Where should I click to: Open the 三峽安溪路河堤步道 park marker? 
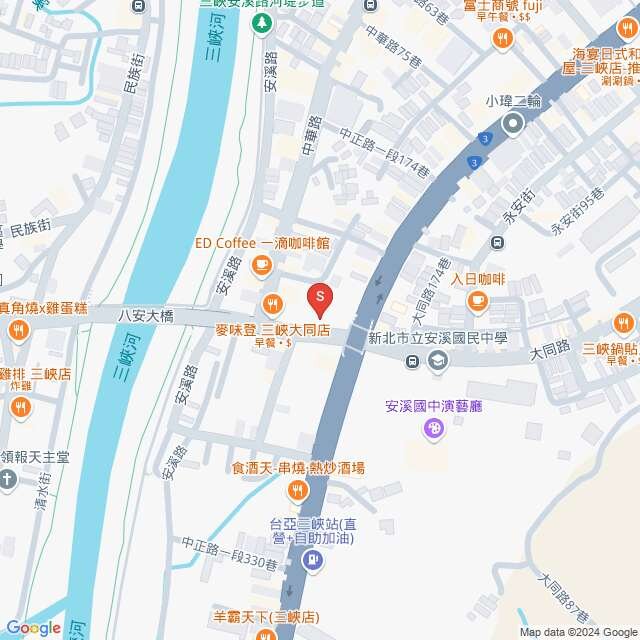[x=262, y=21]
